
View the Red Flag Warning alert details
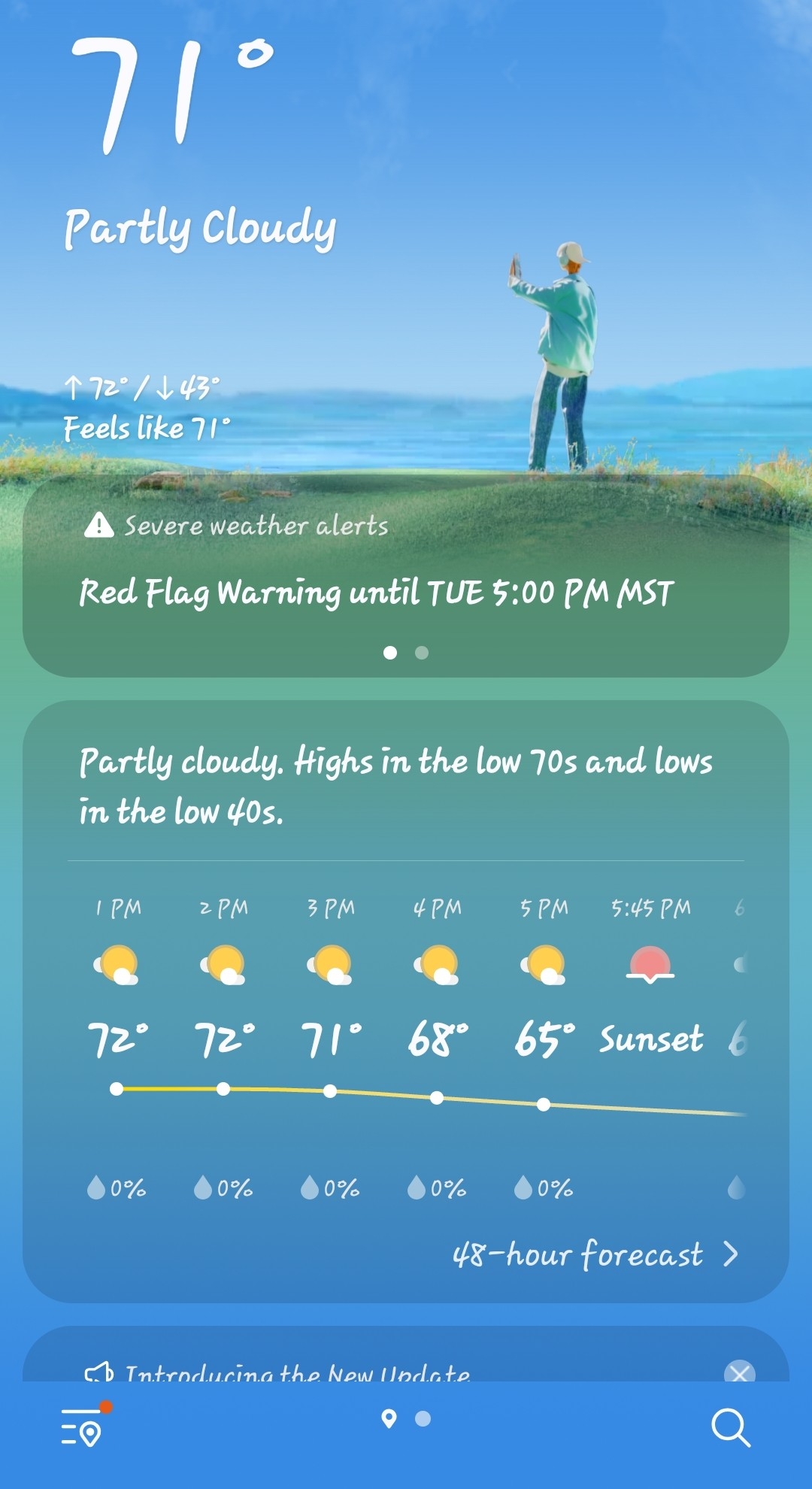(x=376, y=593)
